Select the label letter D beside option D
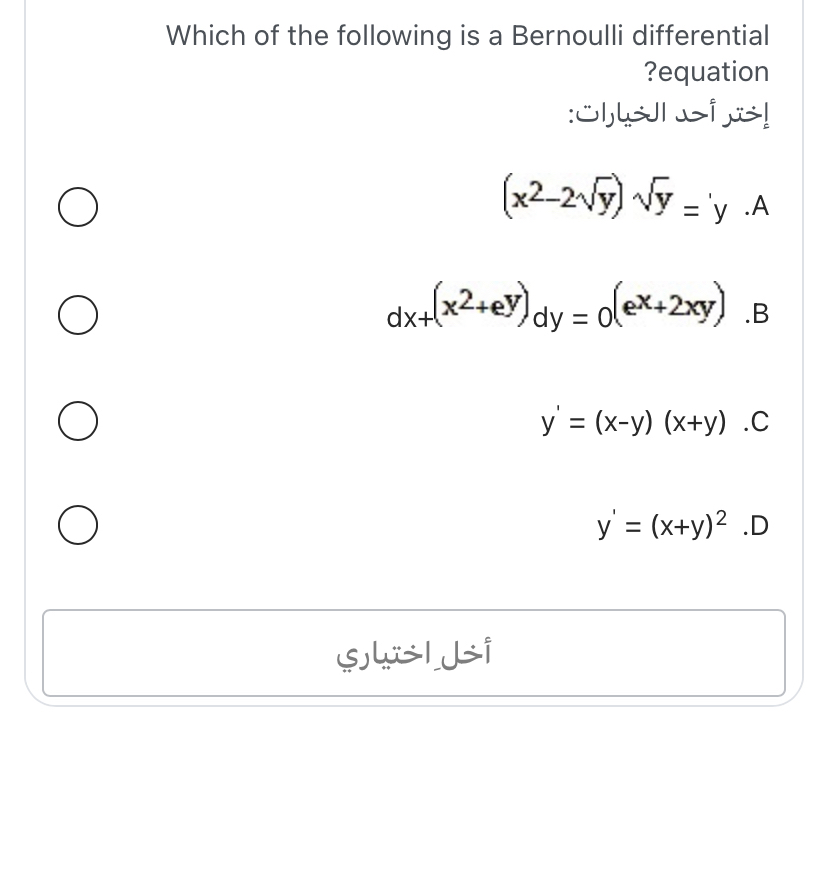 coord(758,524)
